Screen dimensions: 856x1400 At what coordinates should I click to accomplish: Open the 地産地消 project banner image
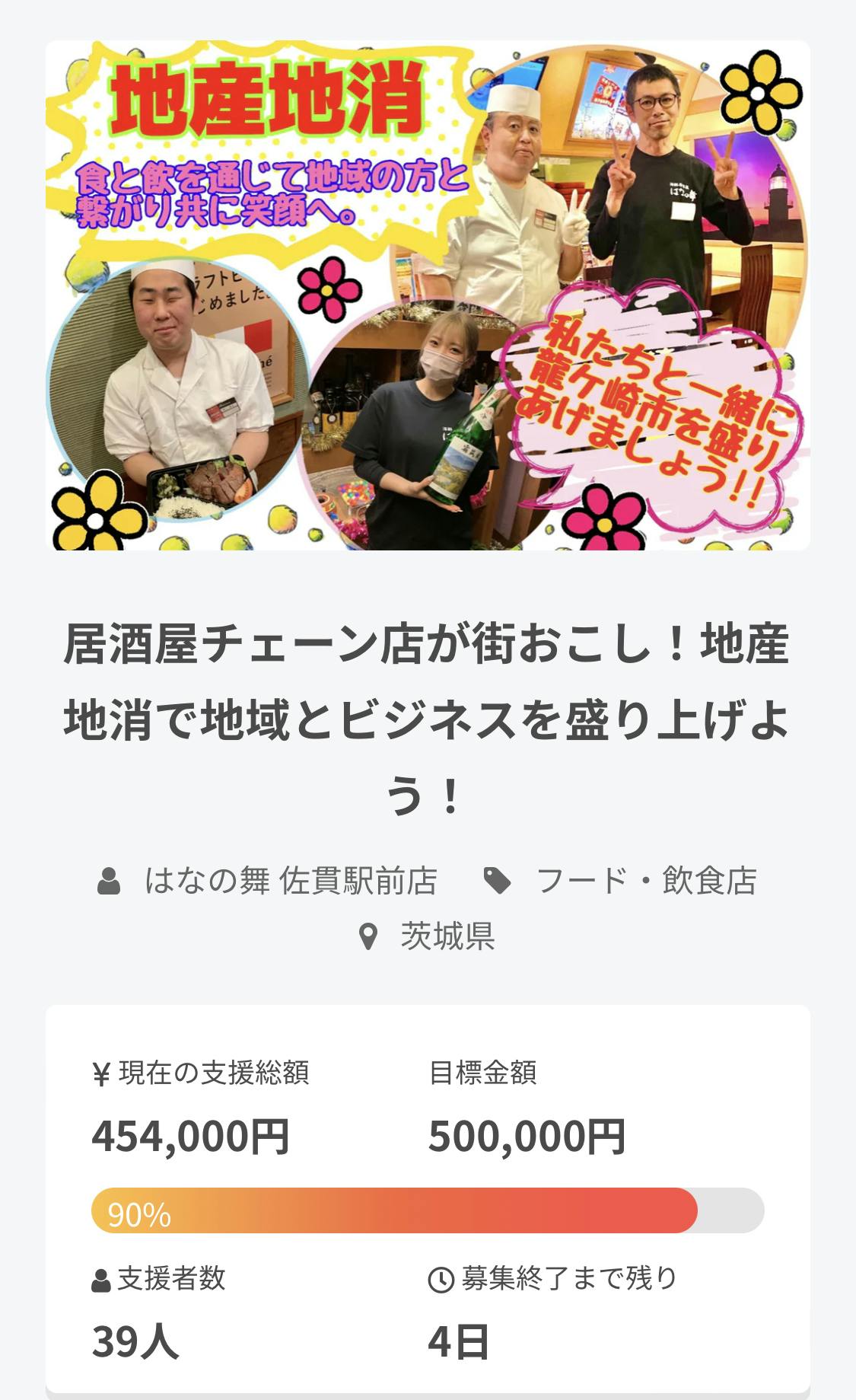[x=428, y=295]
